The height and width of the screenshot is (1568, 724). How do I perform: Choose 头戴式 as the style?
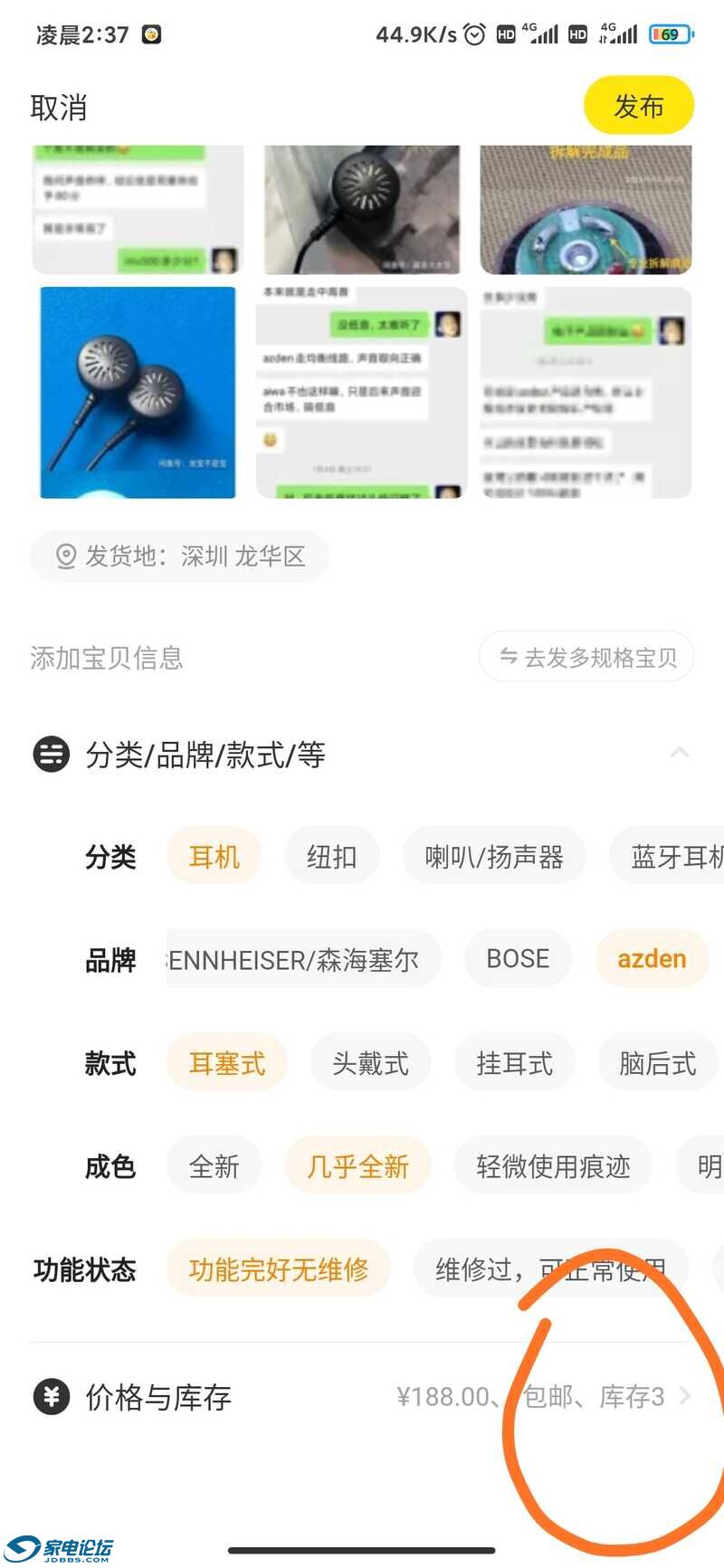tap(370, 1063)
